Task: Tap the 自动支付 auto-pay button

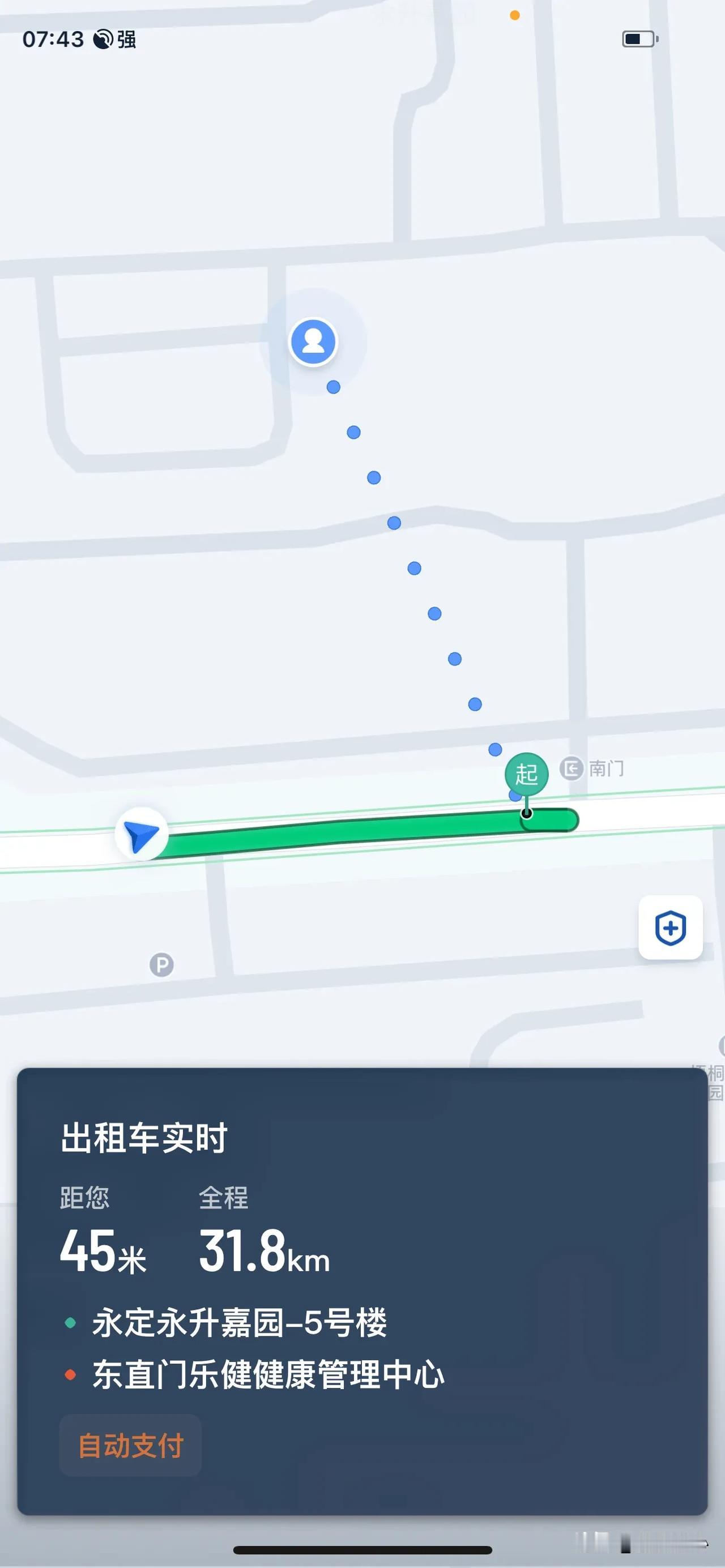Action: click(x=130, y=1445)
